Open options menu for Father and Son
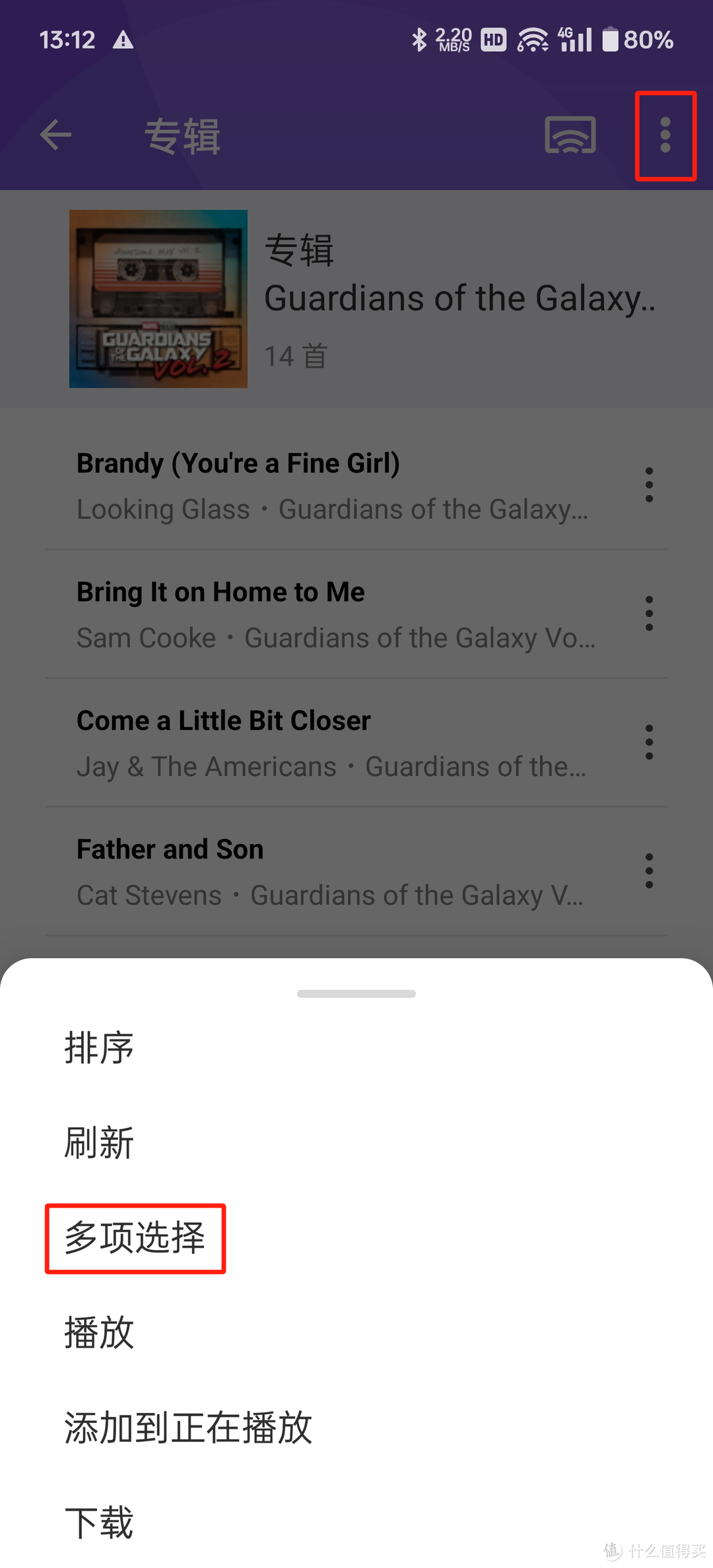Viewport: 713px width, 1568px height. pyautogui.click(x=649, y=870)
